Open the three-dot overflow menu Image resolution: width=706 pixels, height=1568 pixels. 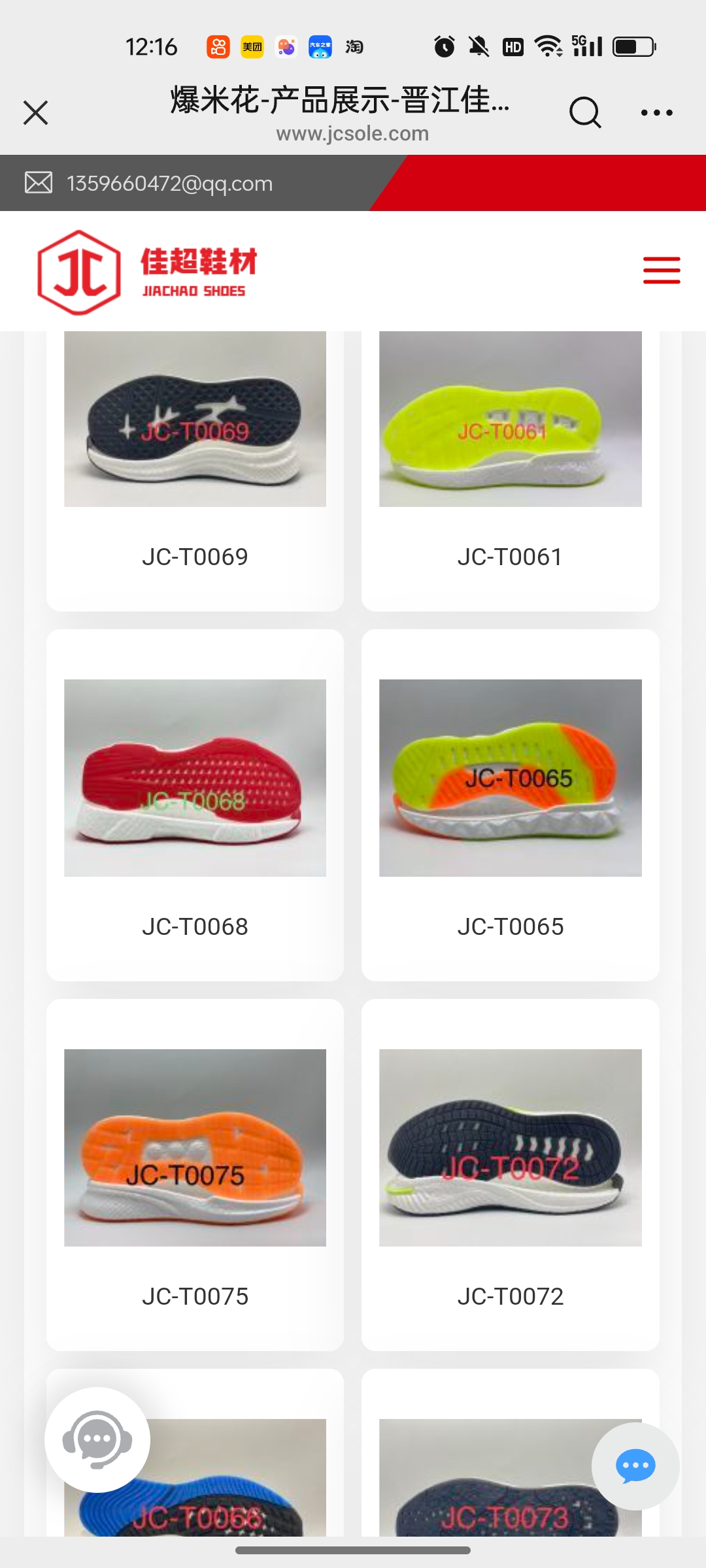[x=656, y=112]
